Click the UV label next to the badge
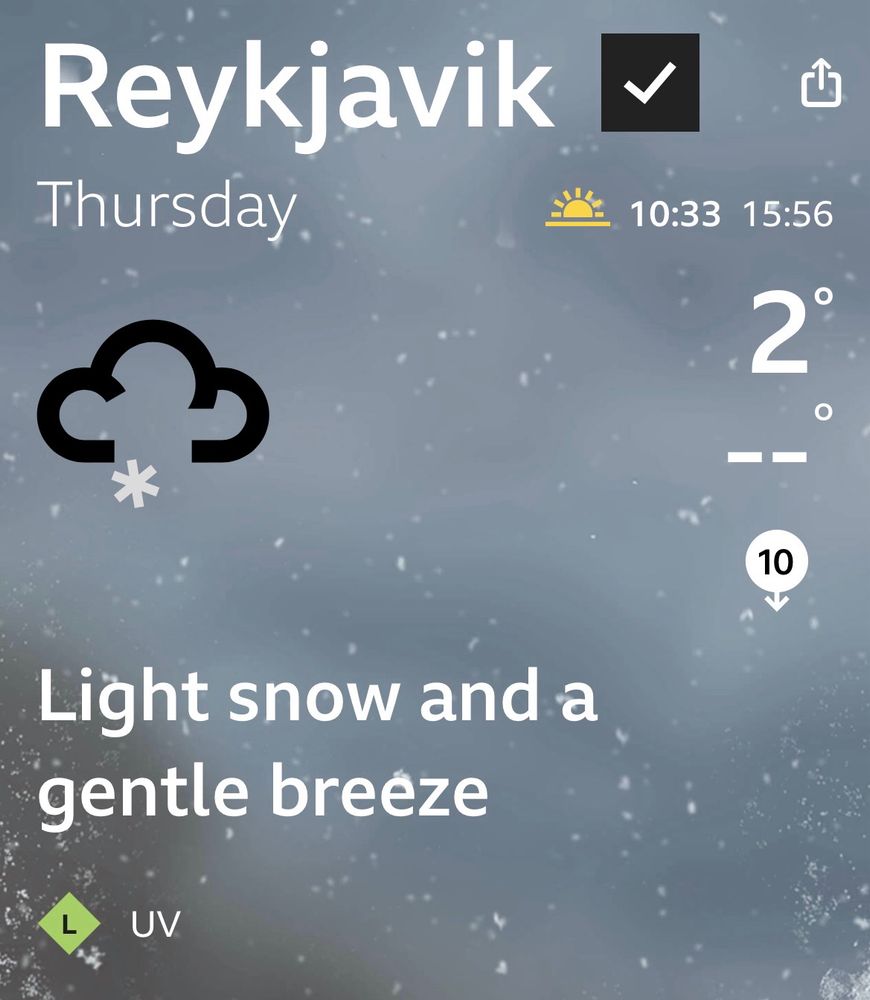 (x=152, y=925)
